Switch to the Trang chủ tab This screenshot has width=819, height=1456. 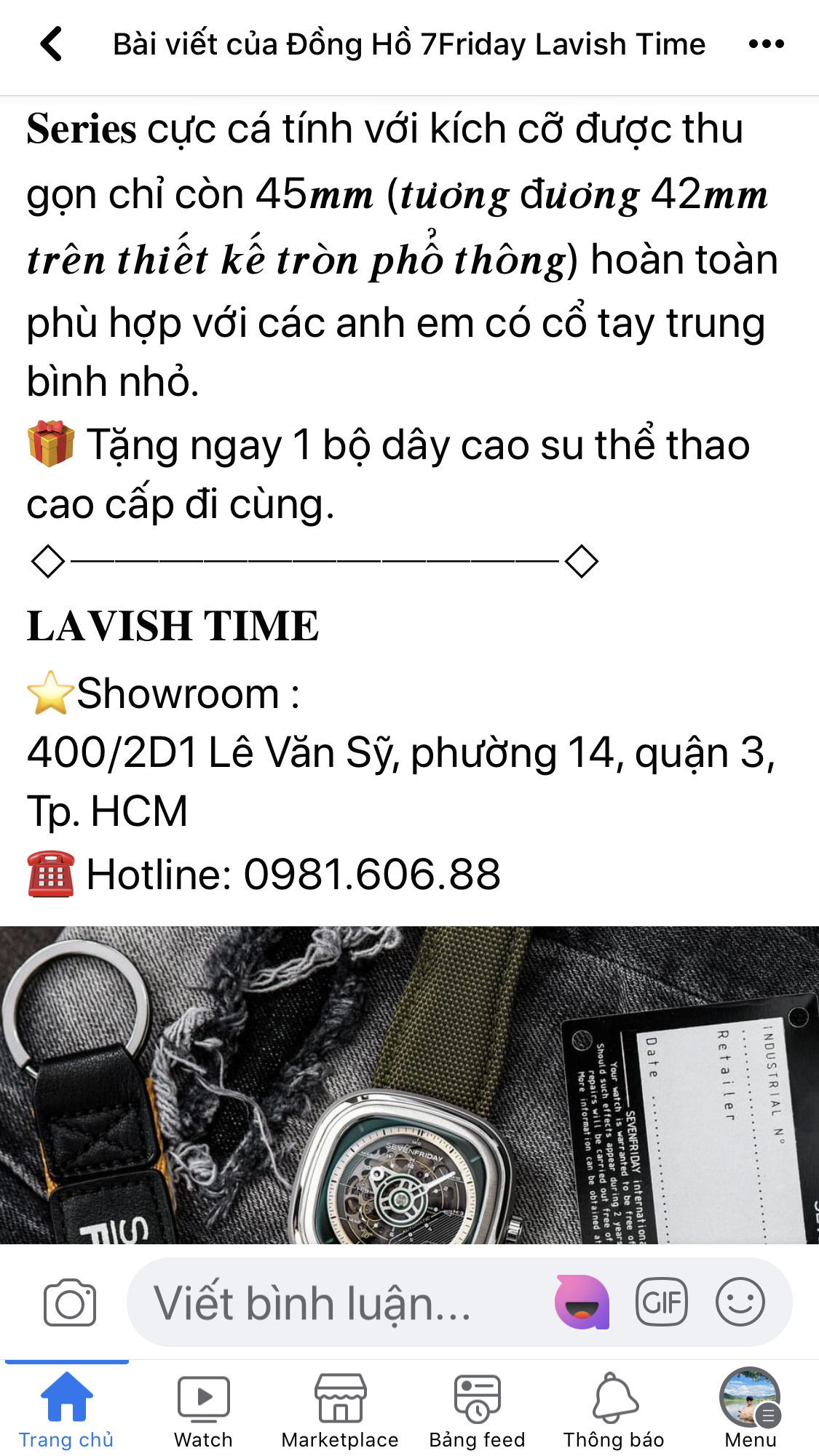pos(67,1409)
